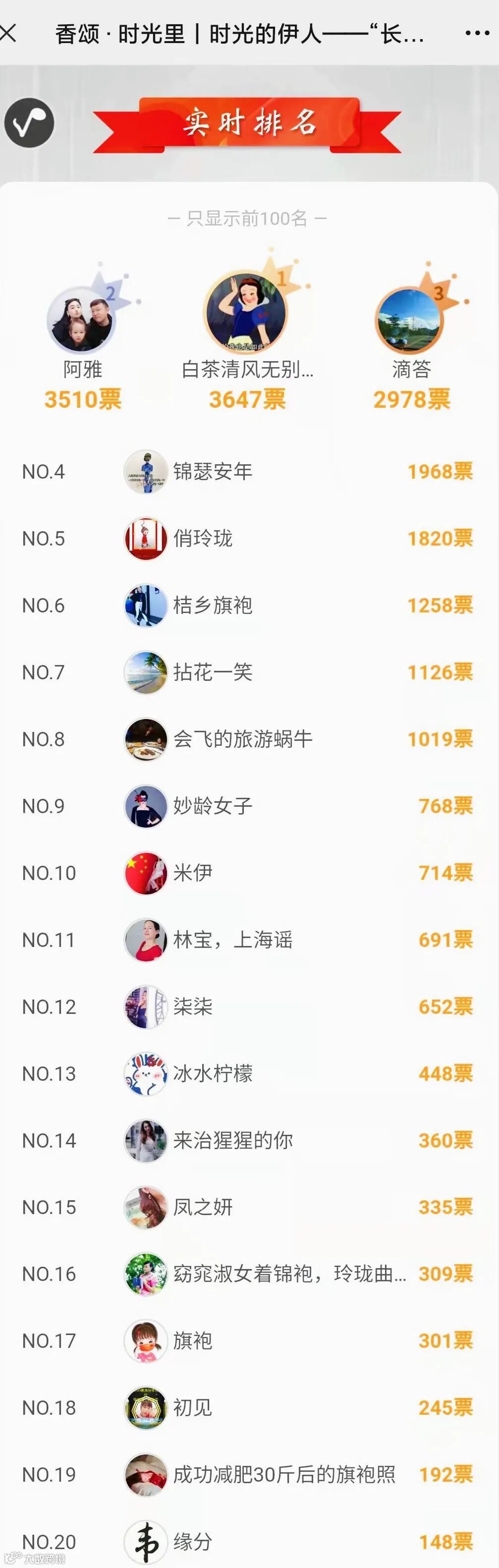Screen dimensions: 499x1568
Task: Open 成功减肥30斤后的旗袍照 entry
Action: click(250, 1475)
